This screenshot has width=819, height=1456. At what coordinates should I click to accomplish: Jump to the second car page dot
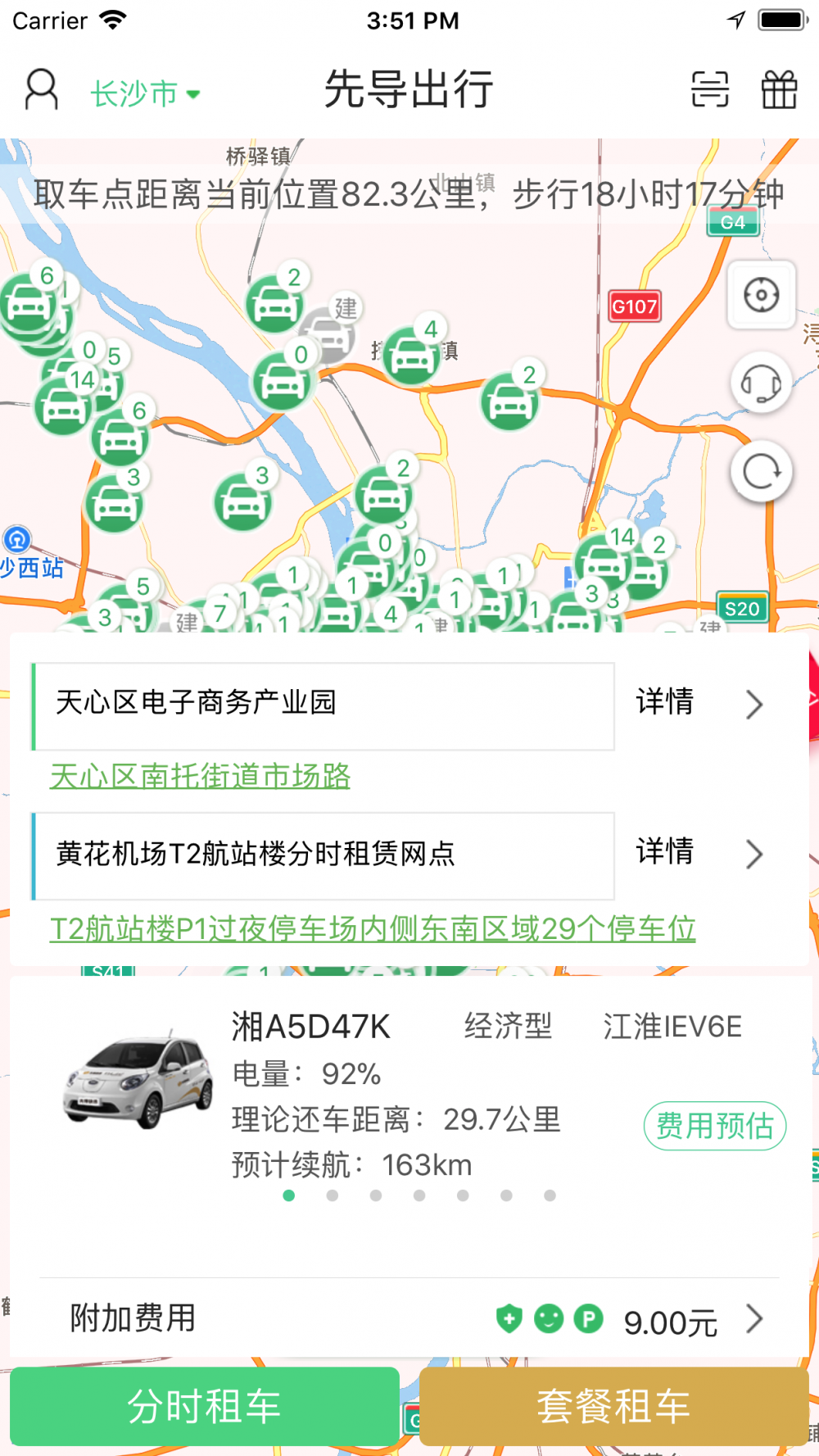point(333,1195)
